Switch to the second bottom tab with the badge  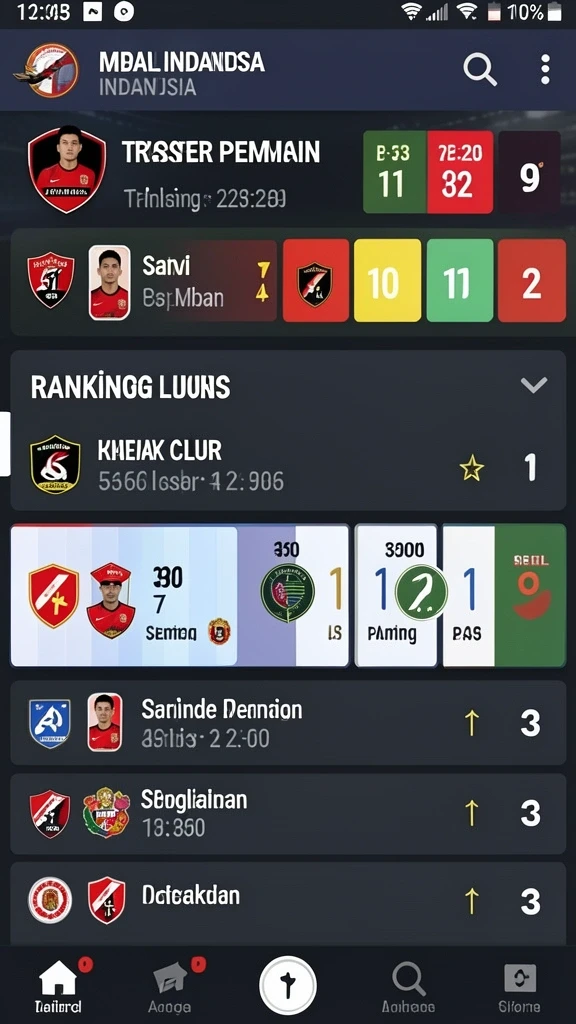coord(170,985)
